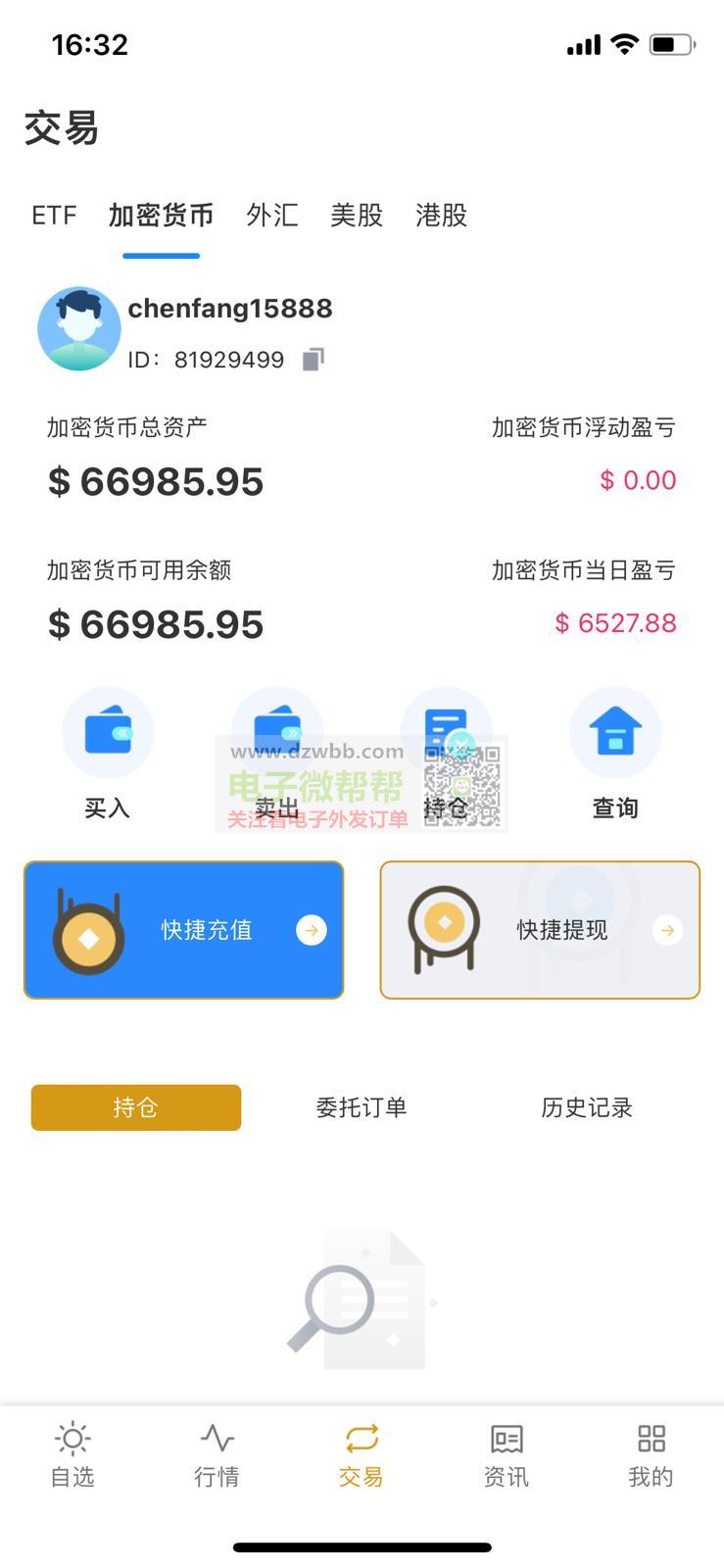Tap the 快捷提现 (Quick Withdraw) button
The height and width of the screenshot is (1568, 724).
pyautogui.click(x=540, y=929)
